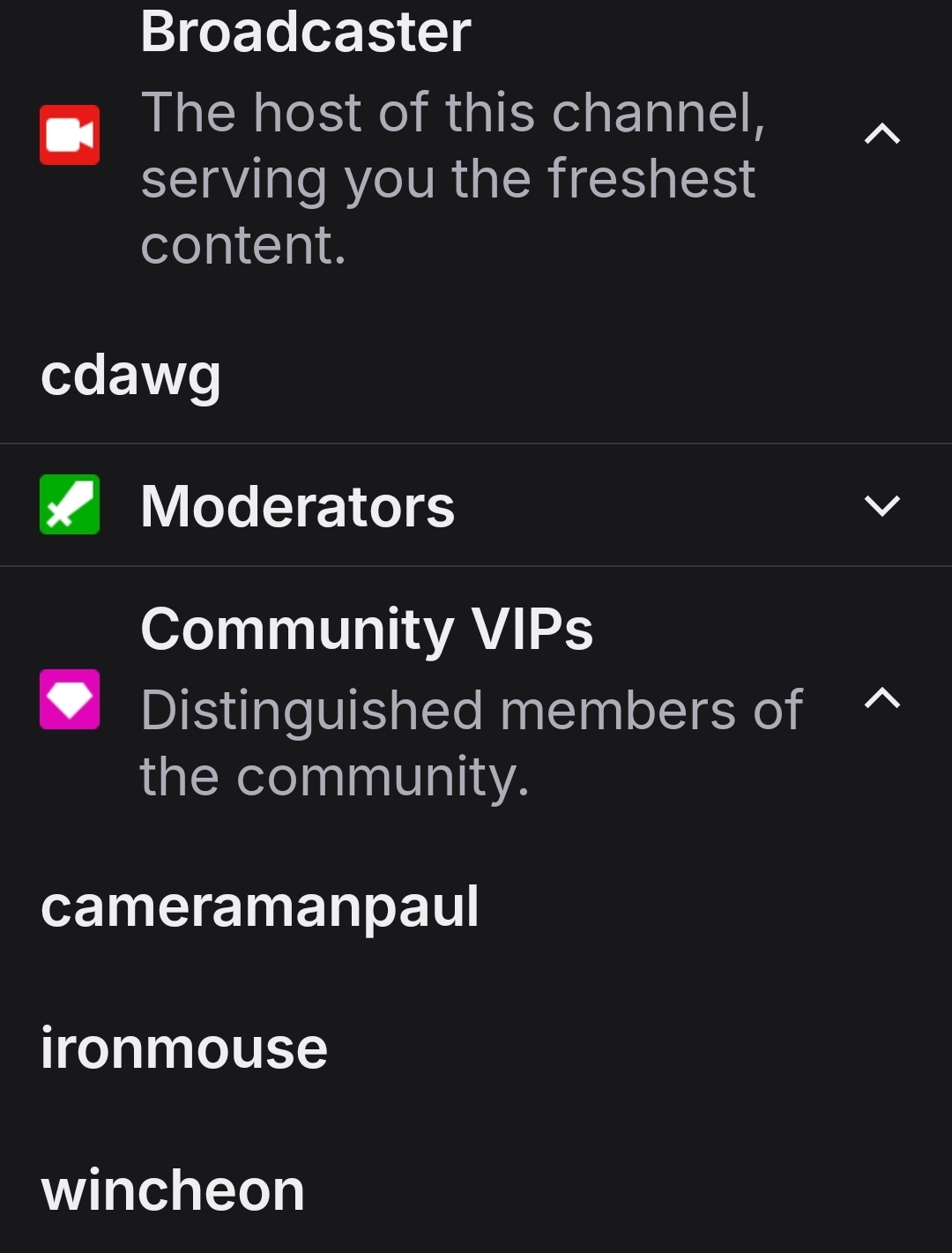Open cdawg's user profile

click(x=130, y=376)
